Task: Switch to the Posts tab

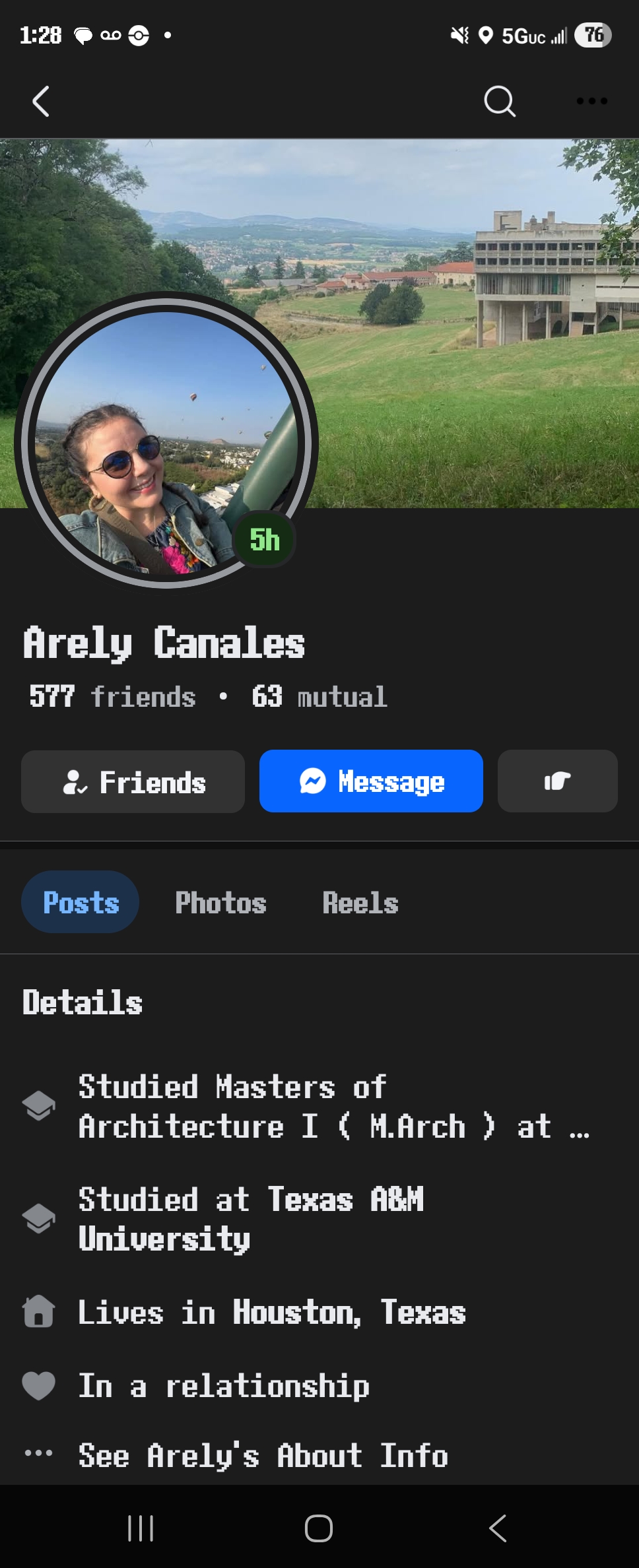Action: tap(81, 902)
